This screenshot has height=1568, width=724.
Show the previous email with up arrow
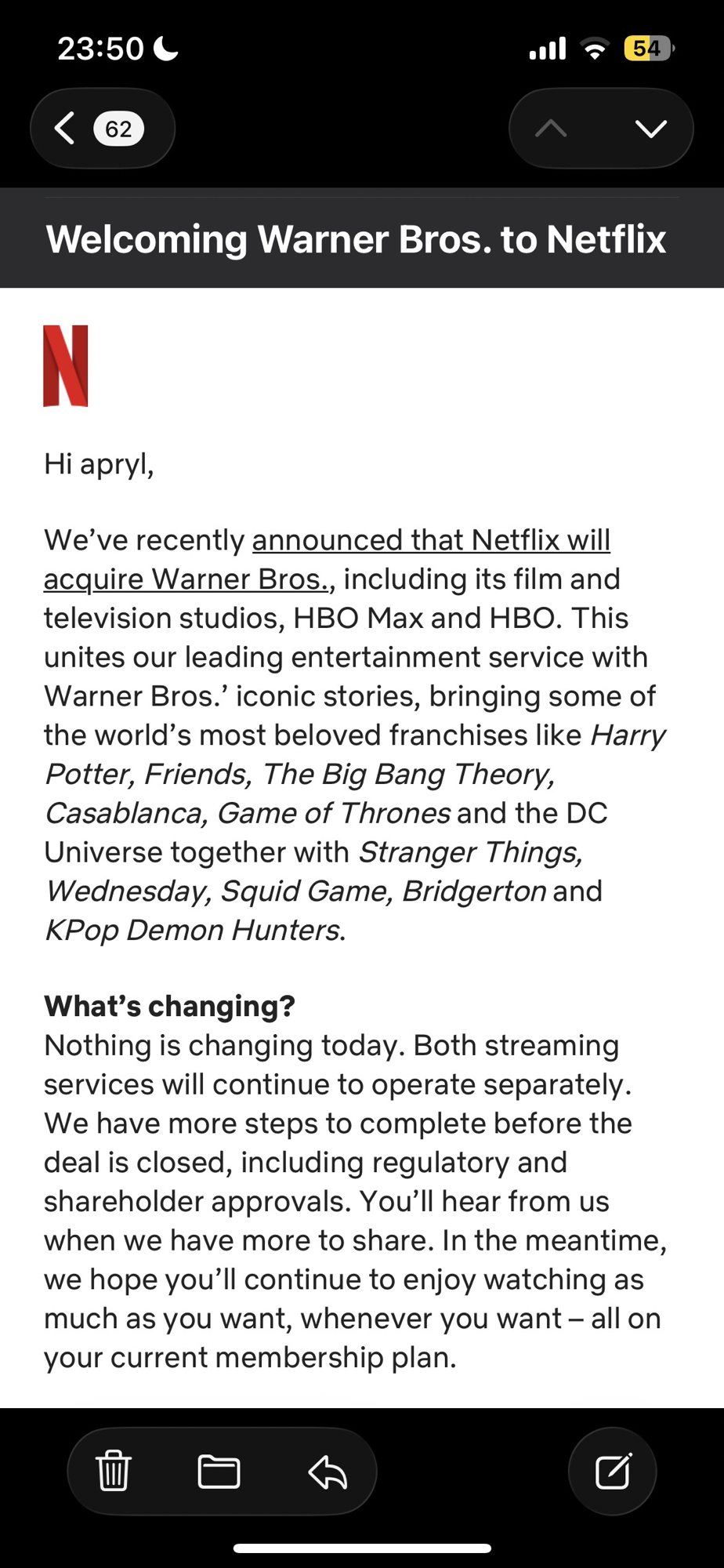pyautogui.click(x=551, y=128)
